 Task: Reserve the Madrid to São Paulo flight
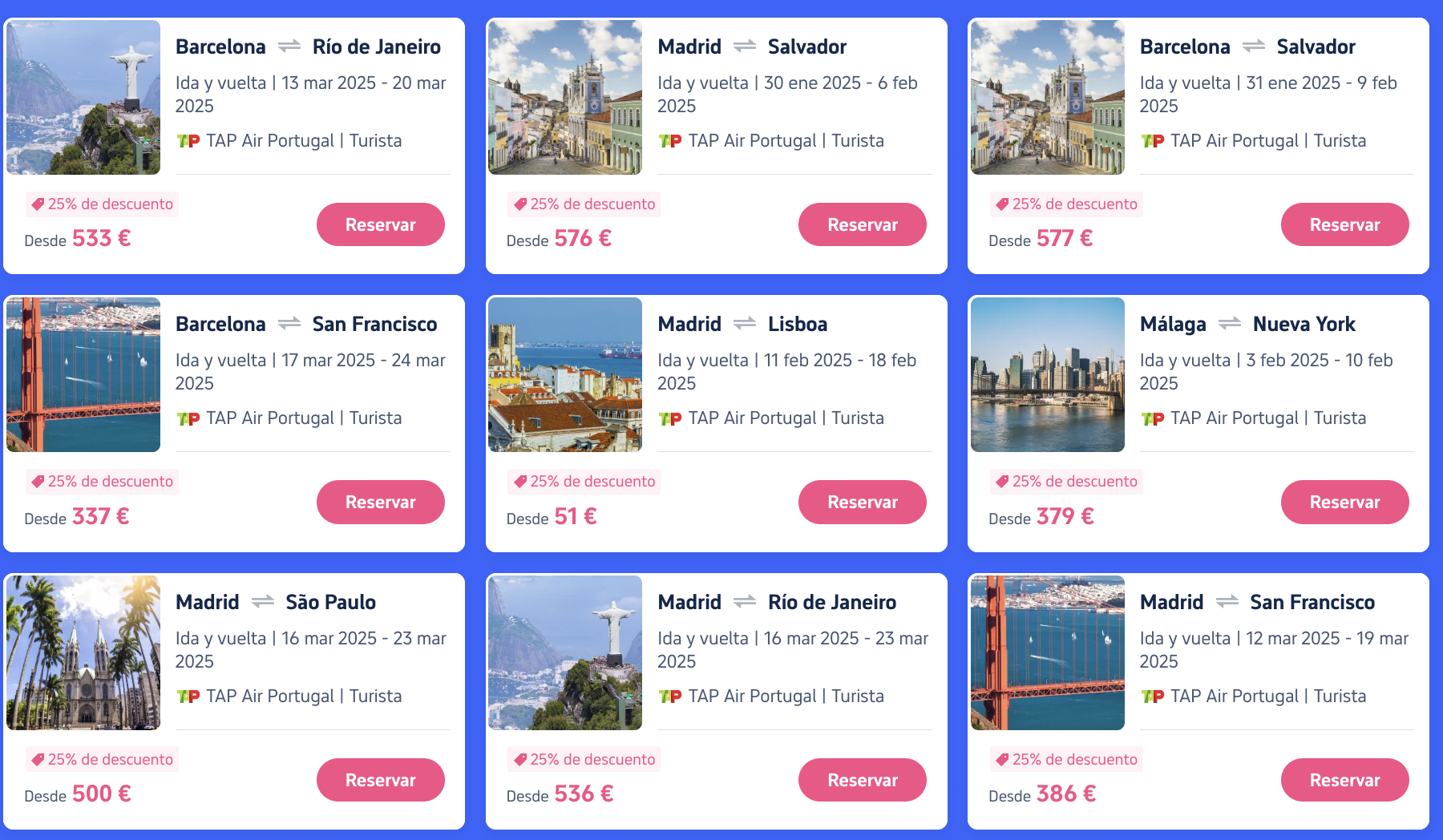coord(380,780)
